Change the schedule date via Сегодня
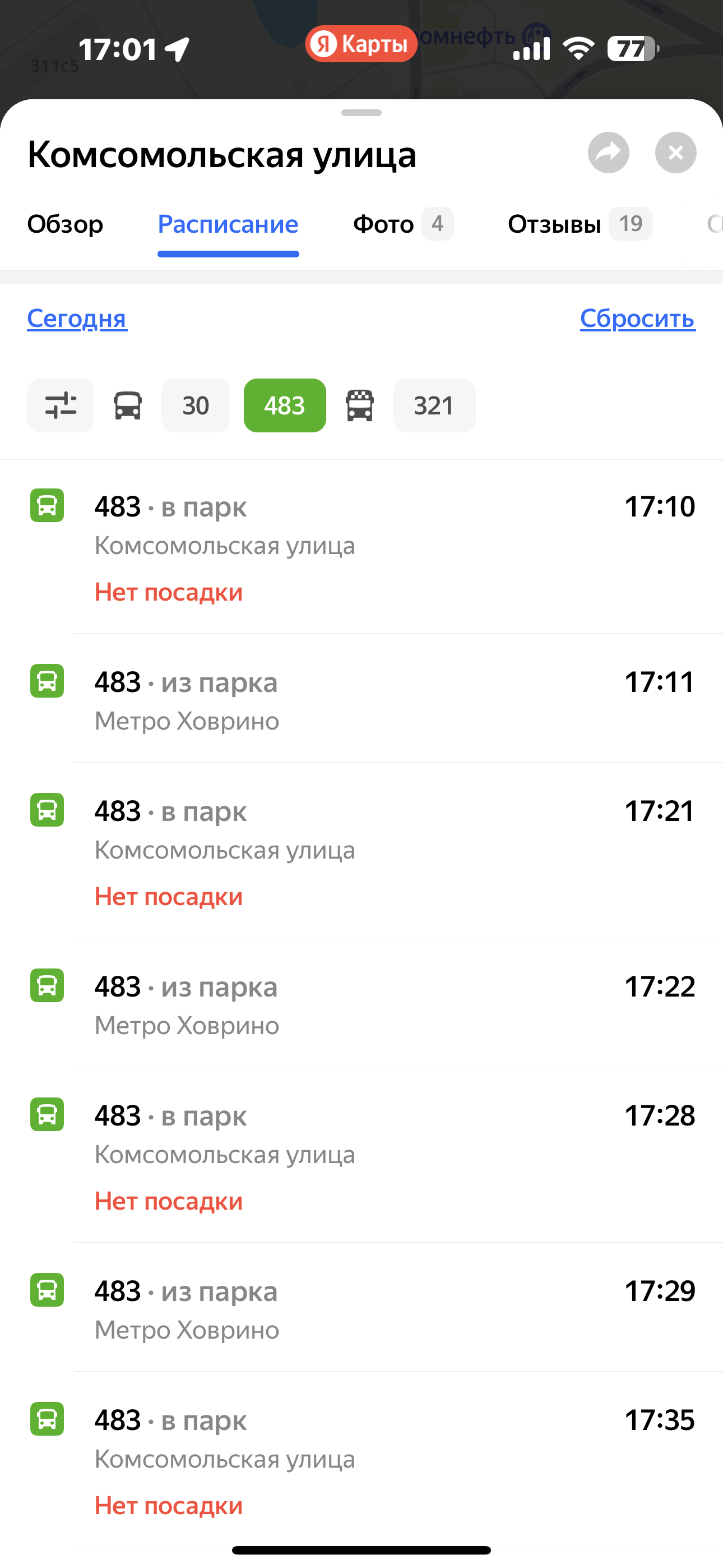 pos(77,319)
